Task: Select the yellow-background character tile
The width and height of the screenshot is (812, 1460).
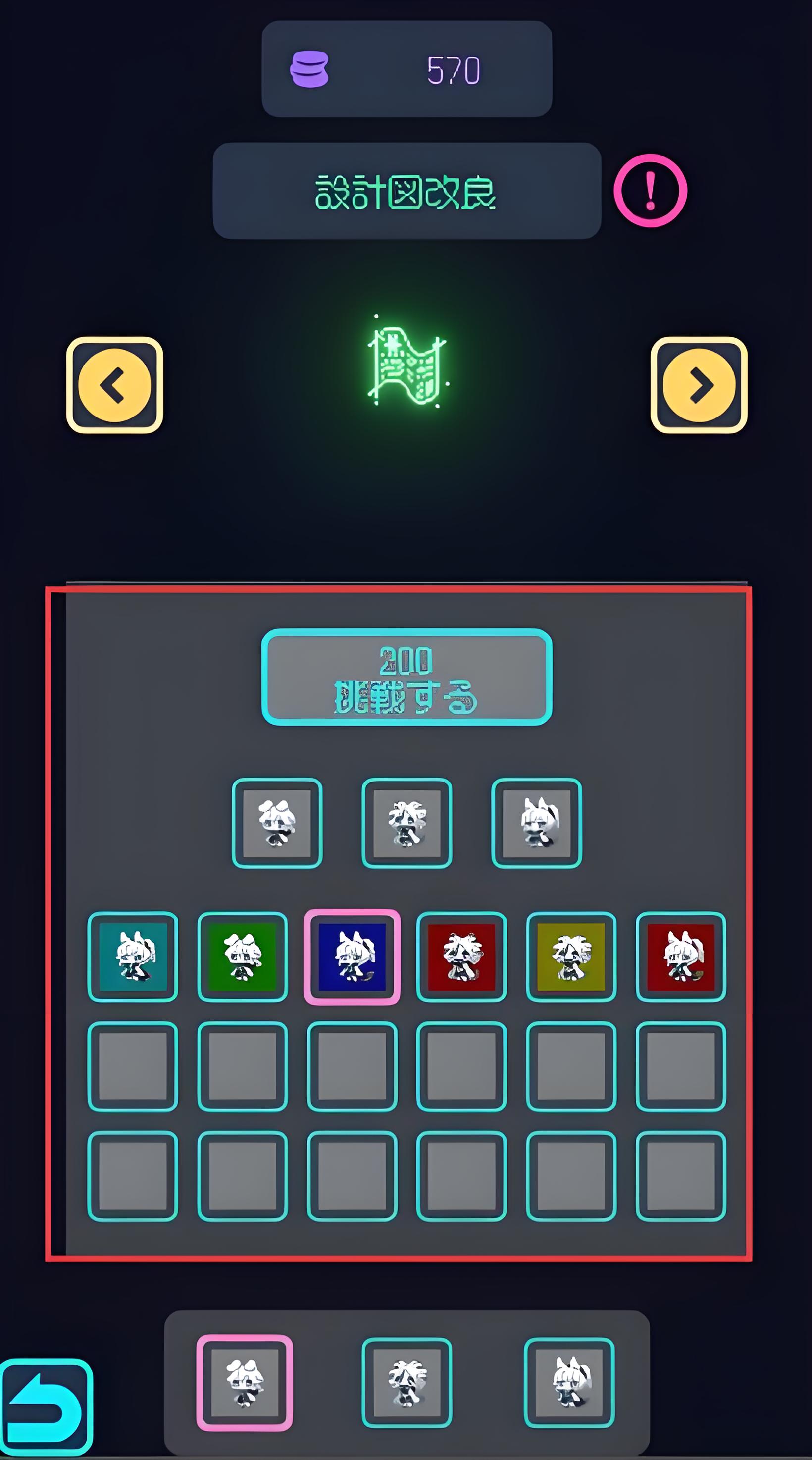Action: [x=571, y=957]
